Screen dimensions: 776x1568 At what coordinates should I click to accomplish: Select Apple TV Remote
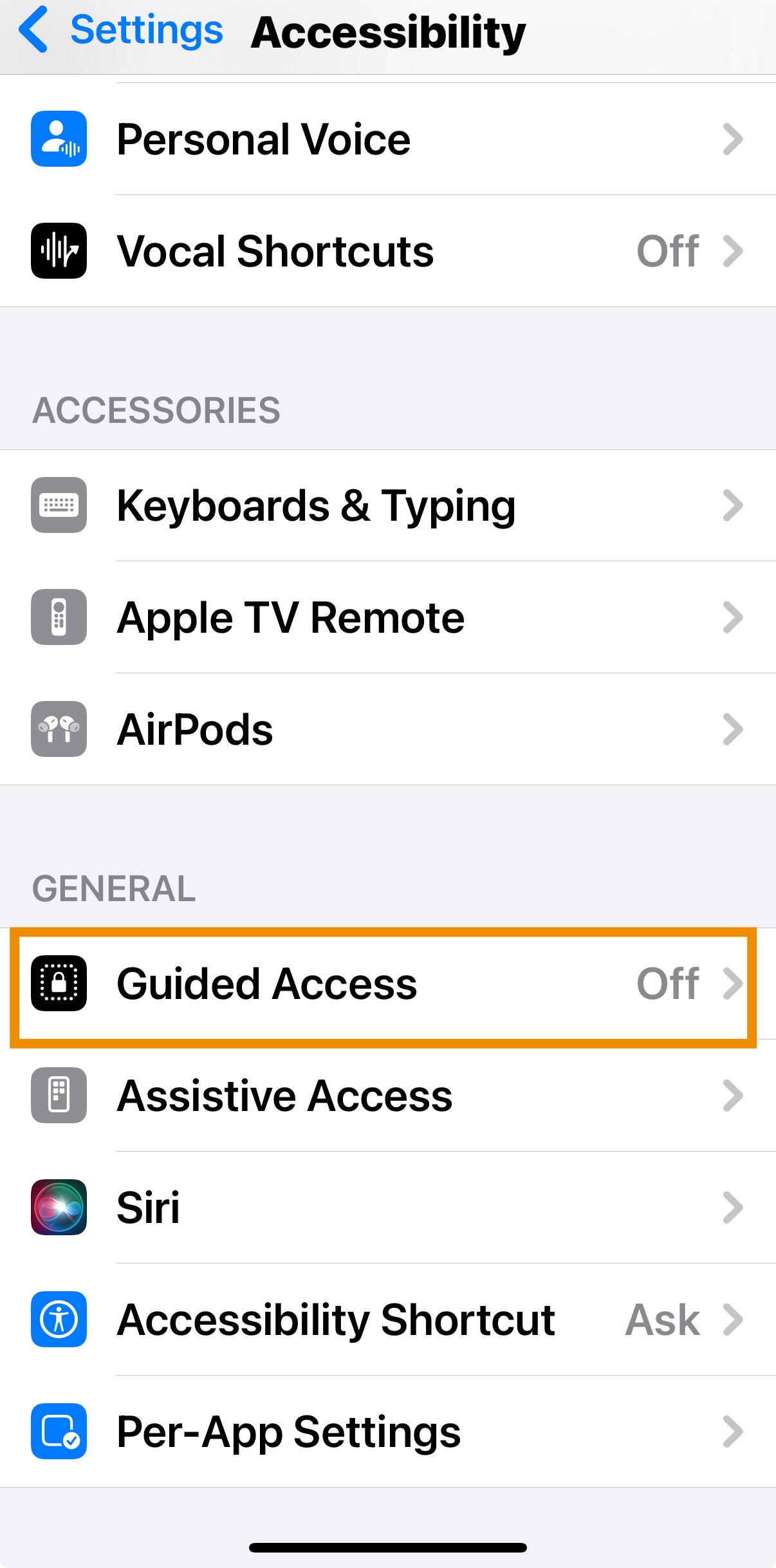[x=388, y=617]
